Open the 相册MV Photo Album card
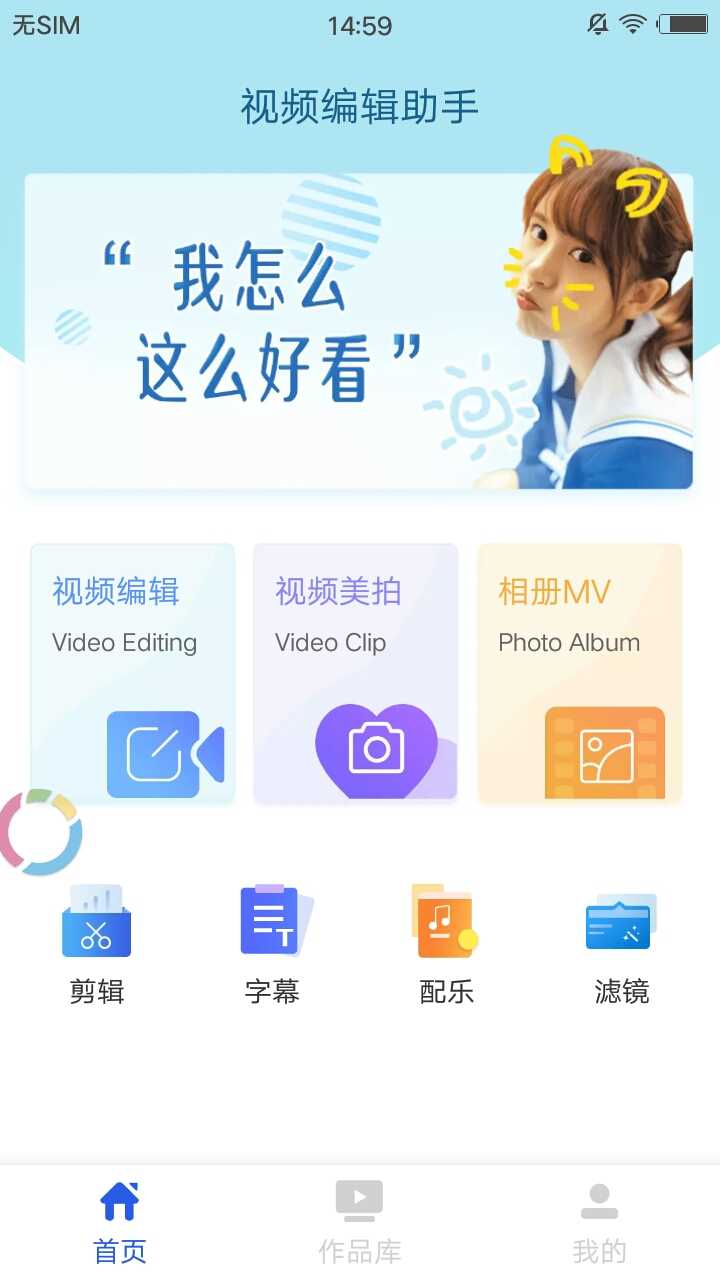 click(x=580, y=672)
